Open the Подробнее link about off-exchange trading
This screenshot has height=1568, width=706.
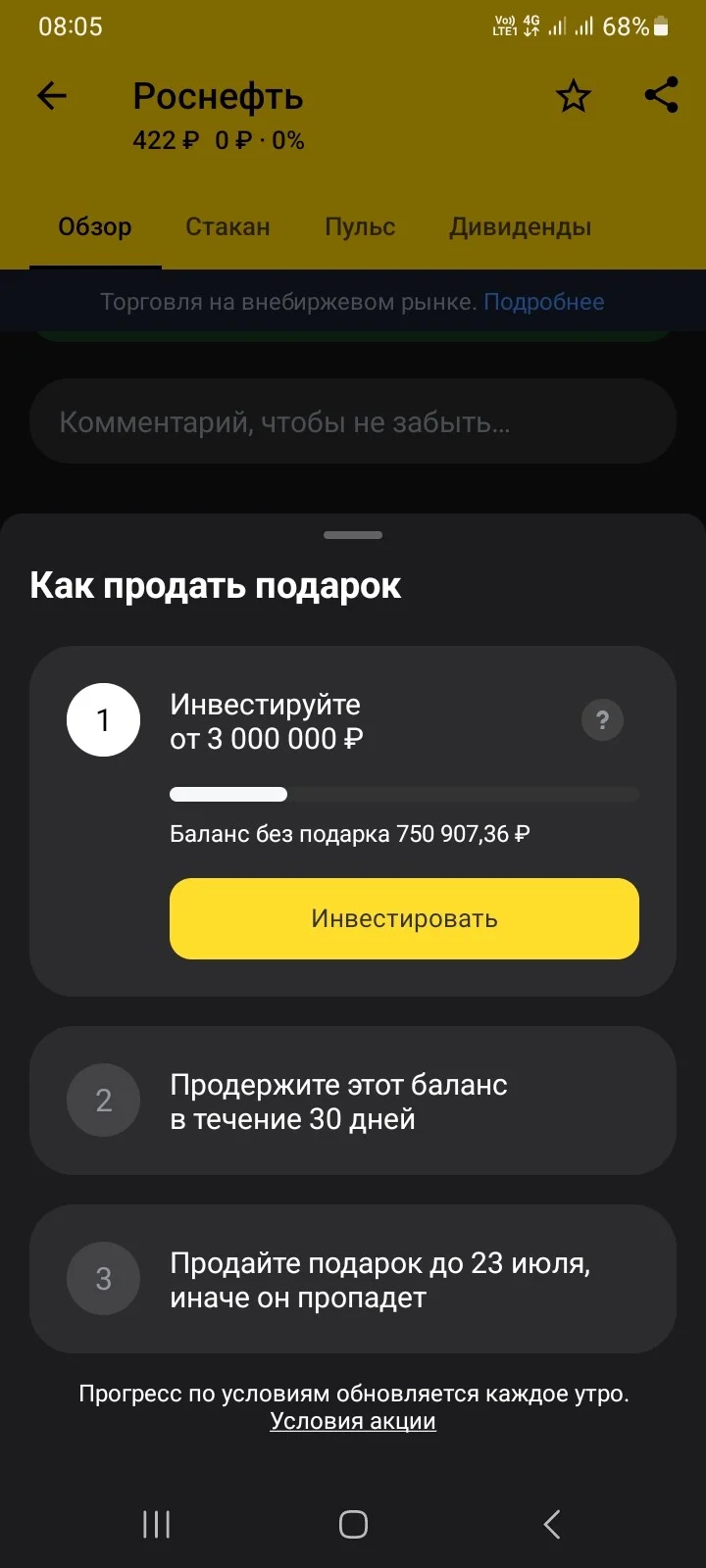click(544, 302)
